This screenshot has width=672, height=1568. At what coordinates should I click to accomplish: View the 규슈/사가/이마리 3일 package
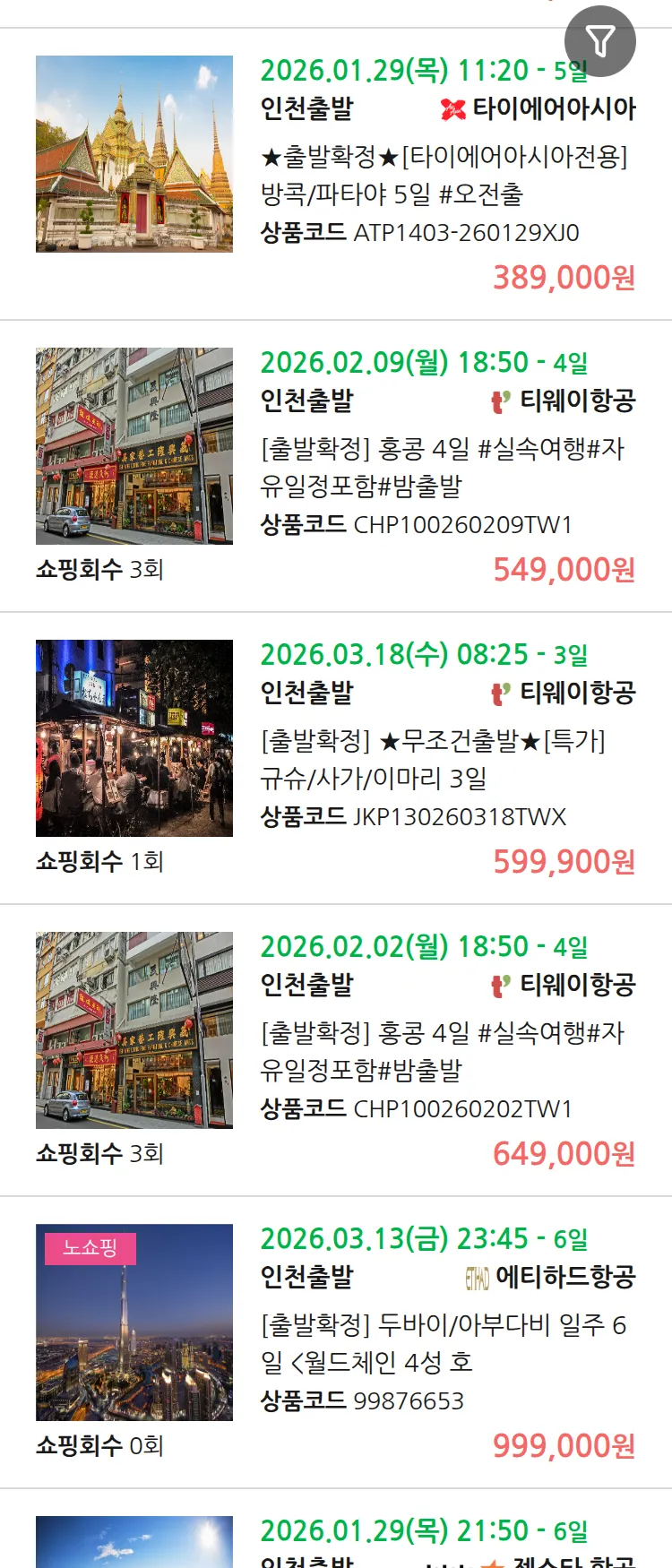pos(434,759)
